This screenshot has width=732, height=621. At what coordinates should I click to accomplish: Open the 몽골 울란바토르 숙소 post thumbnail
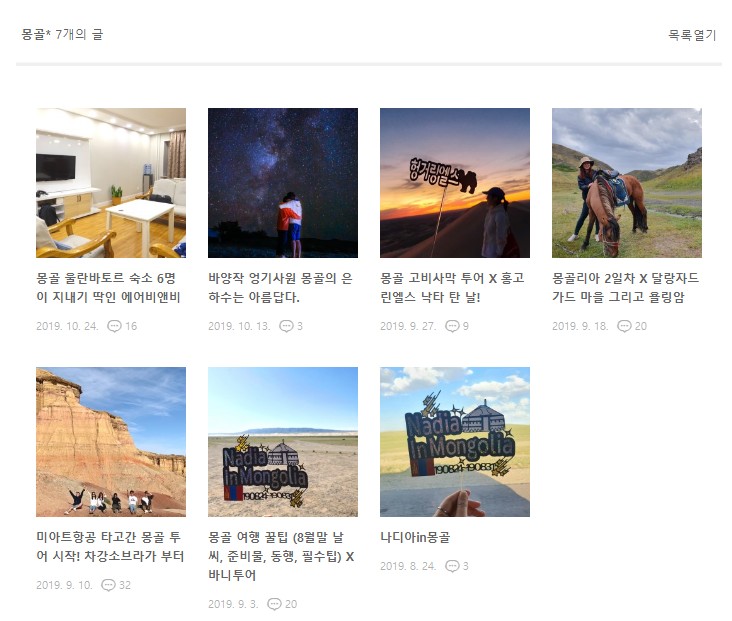click(111, 183)
